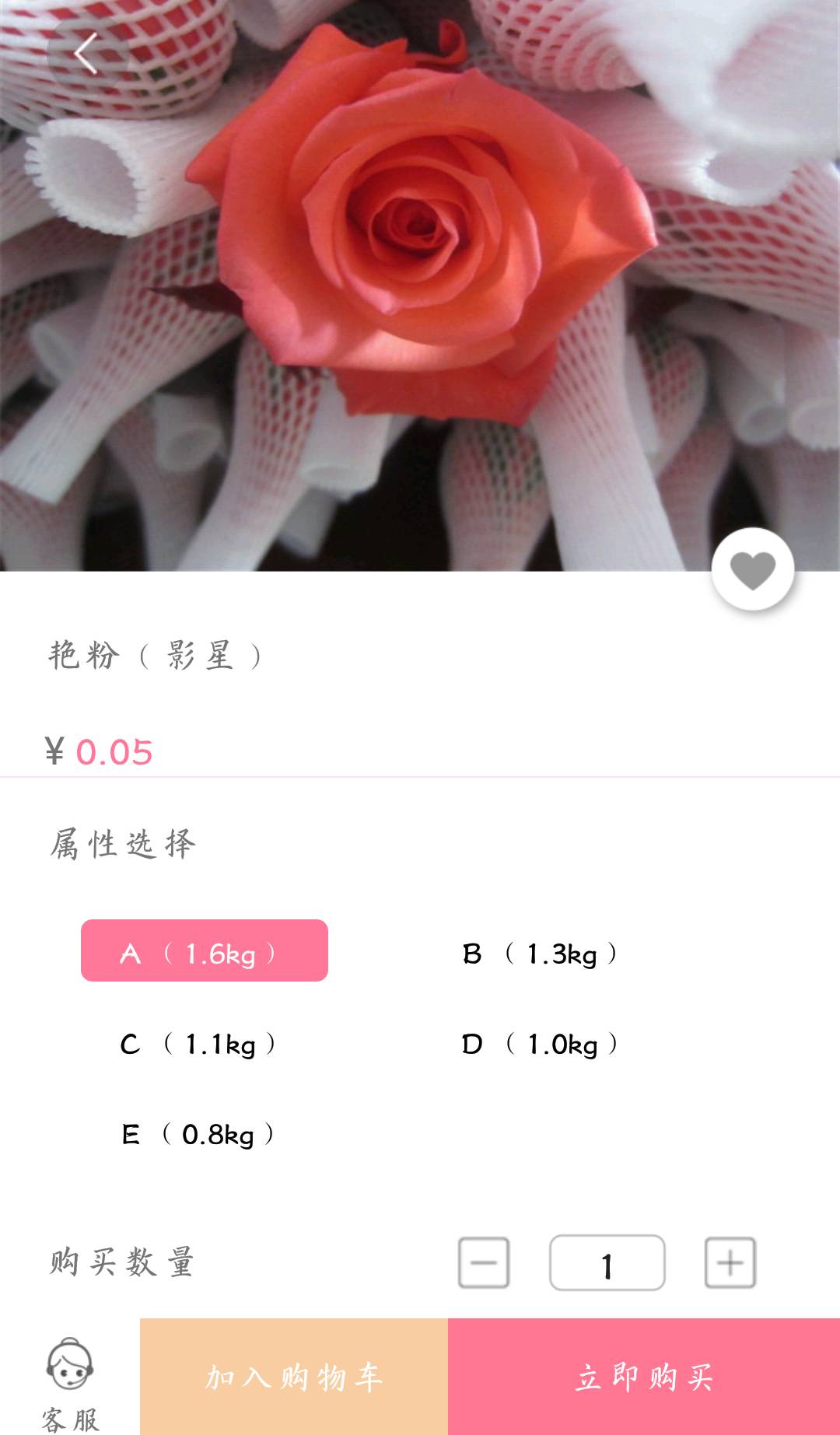The width and height of the screenshot is (840, 1435).
Task: Choose the E (0.8kg) option
Action: 198,1134
